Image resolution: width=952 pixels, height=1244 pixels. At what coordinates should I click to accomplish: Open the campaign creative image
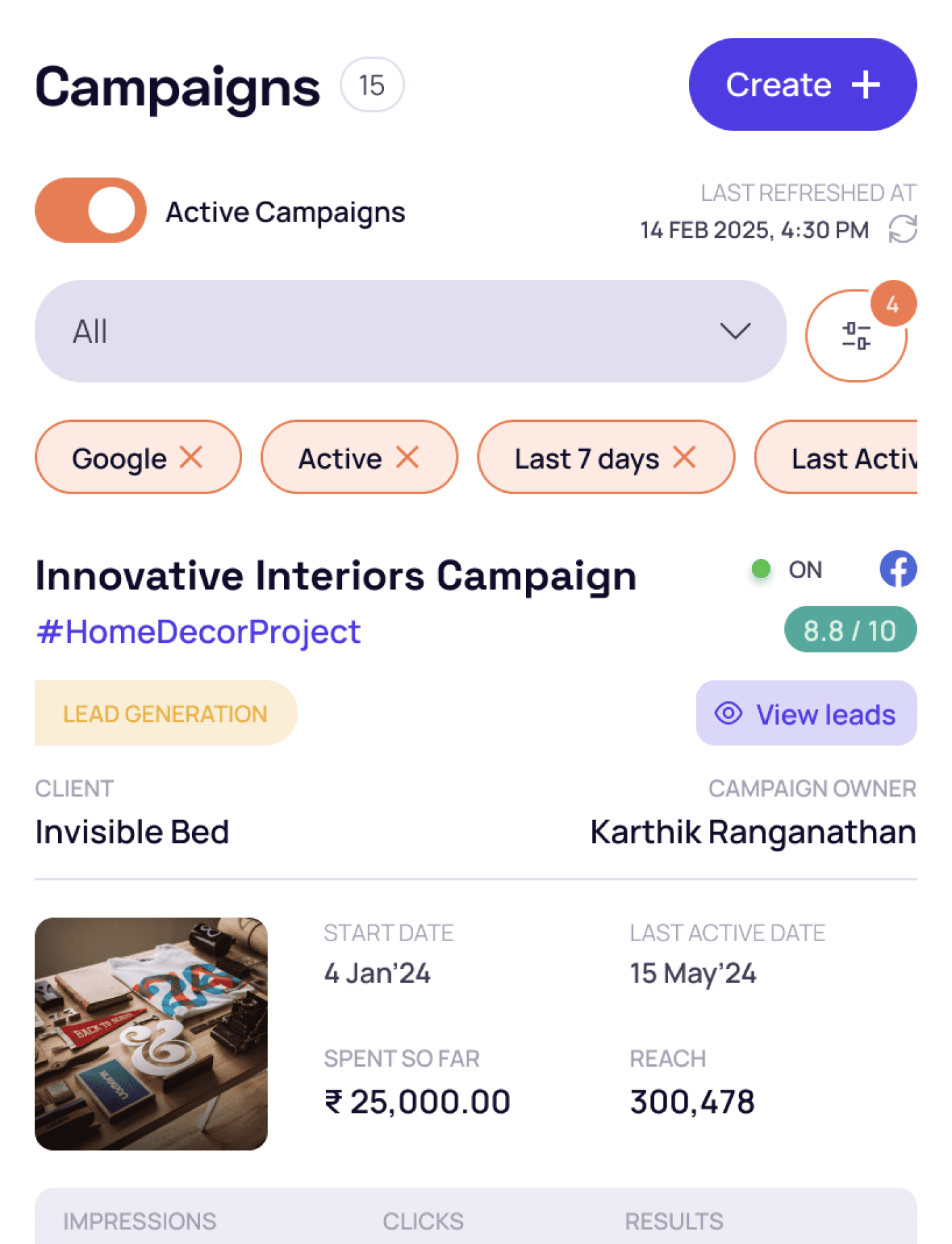(x=151, y=1034)
